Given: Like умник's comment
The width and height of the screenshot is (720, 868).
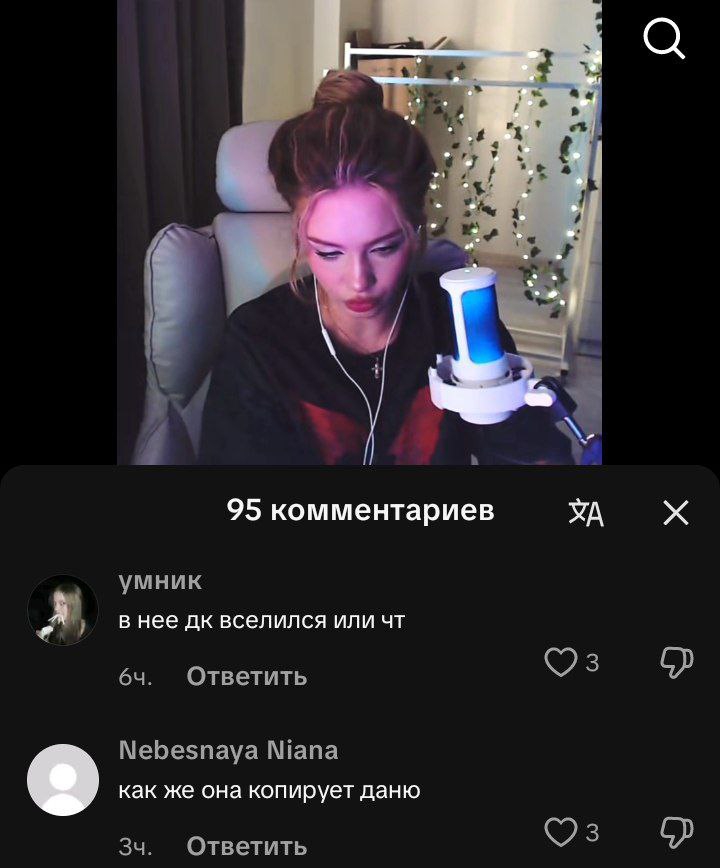Looking at the screenshot, I should (561, 662).
